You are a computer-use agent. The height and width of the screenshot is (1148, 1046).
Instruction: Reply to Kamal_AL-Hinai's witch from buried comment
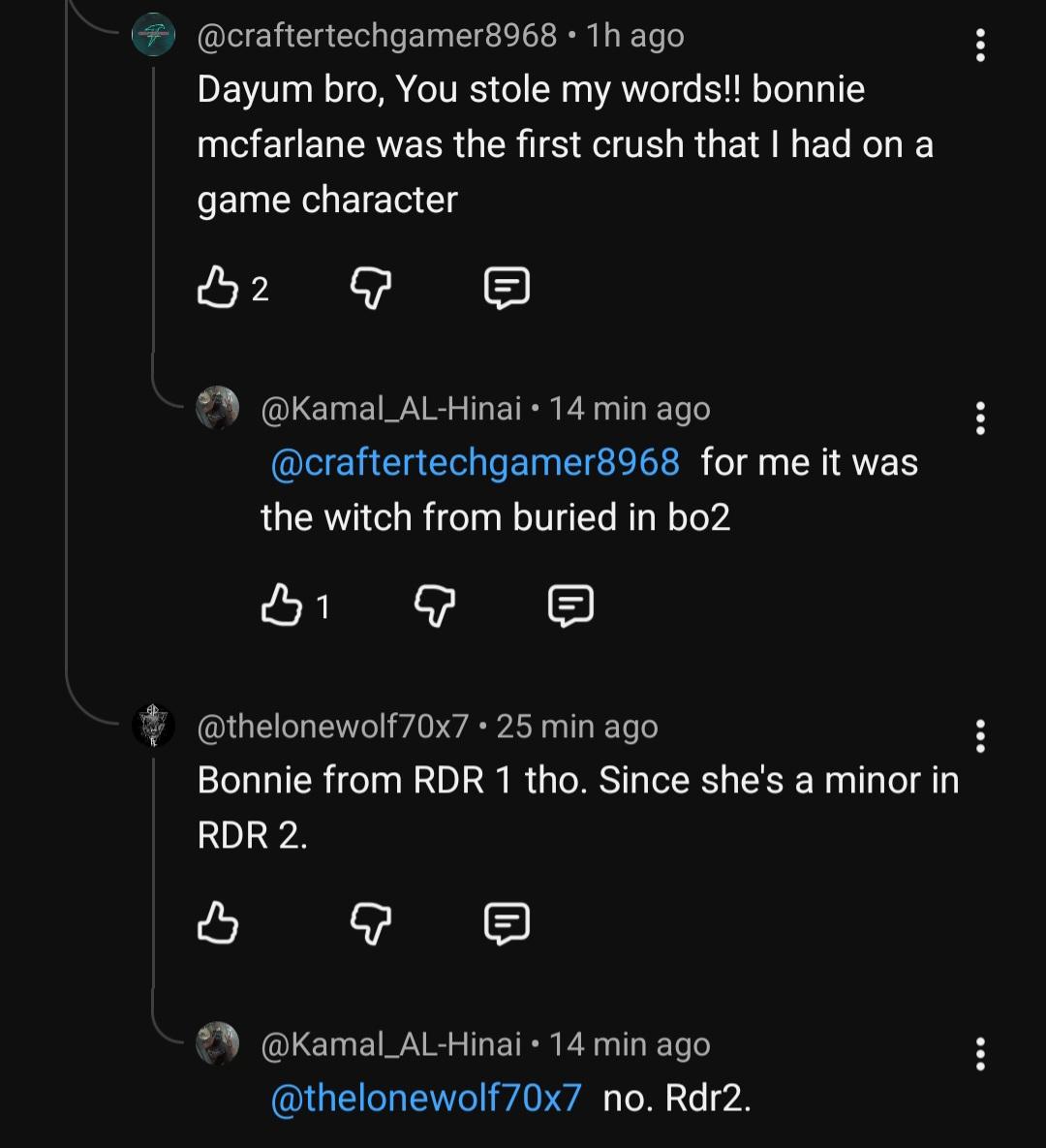[x=570, y=606]
